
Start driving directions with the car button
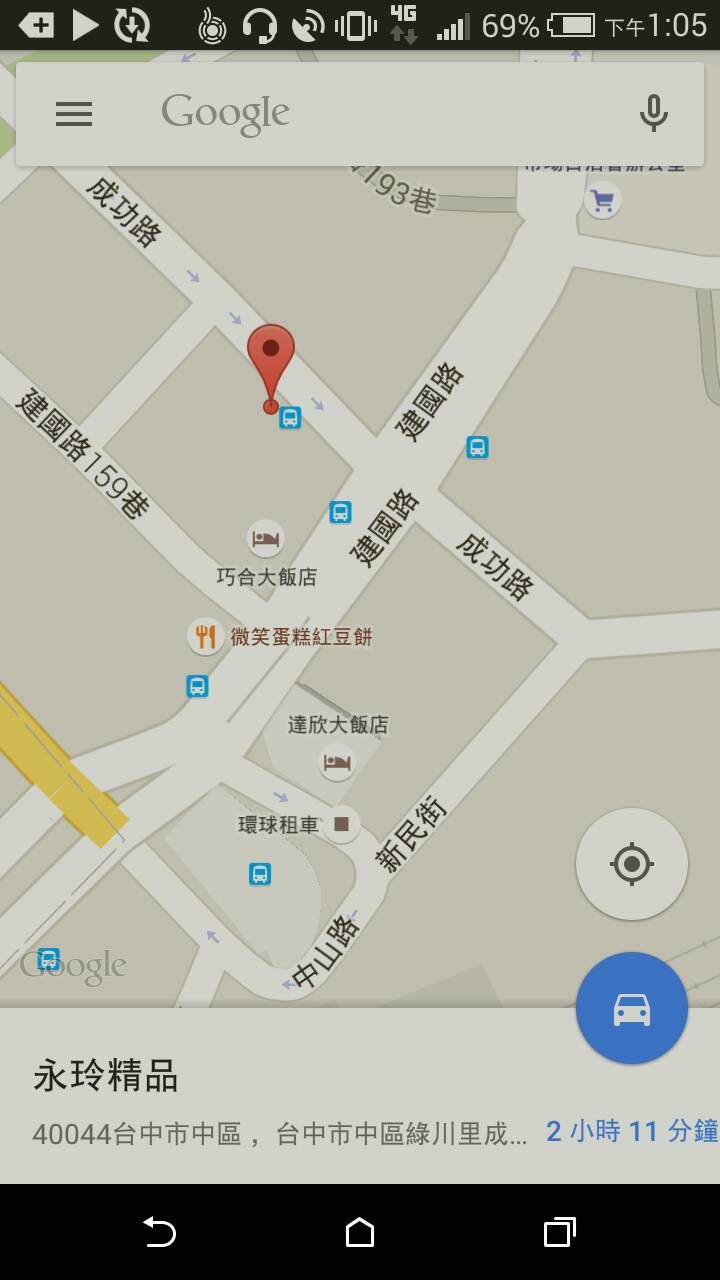pos(632,1008)
